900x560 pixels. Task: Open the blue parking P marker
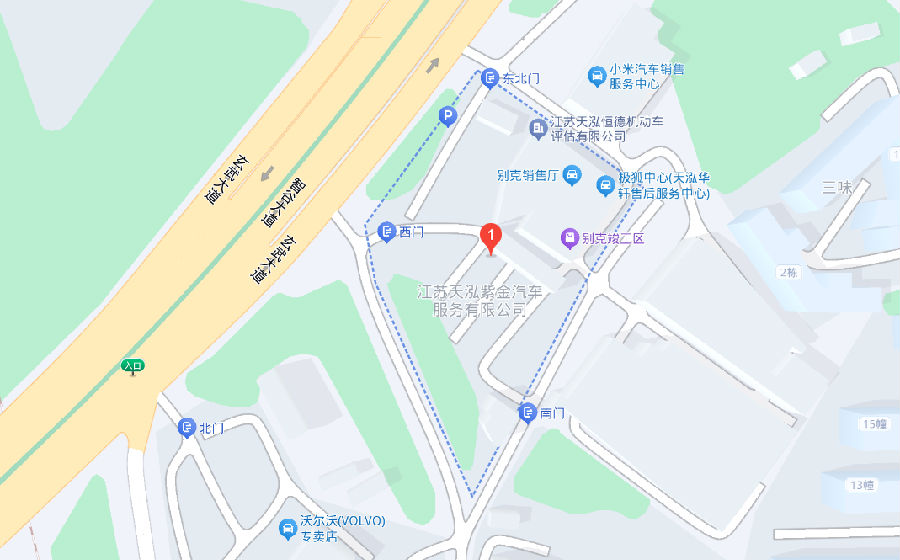[x=448, y=117]
